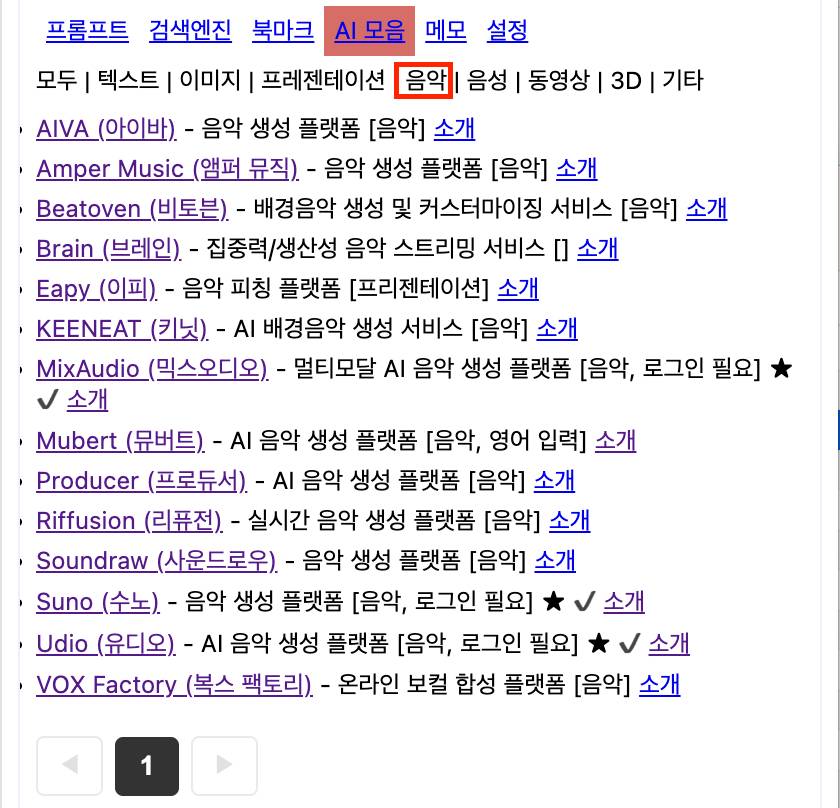Open the MixAudio (믹스오디오) link
The image size is (840, 808).
[152, 369]
